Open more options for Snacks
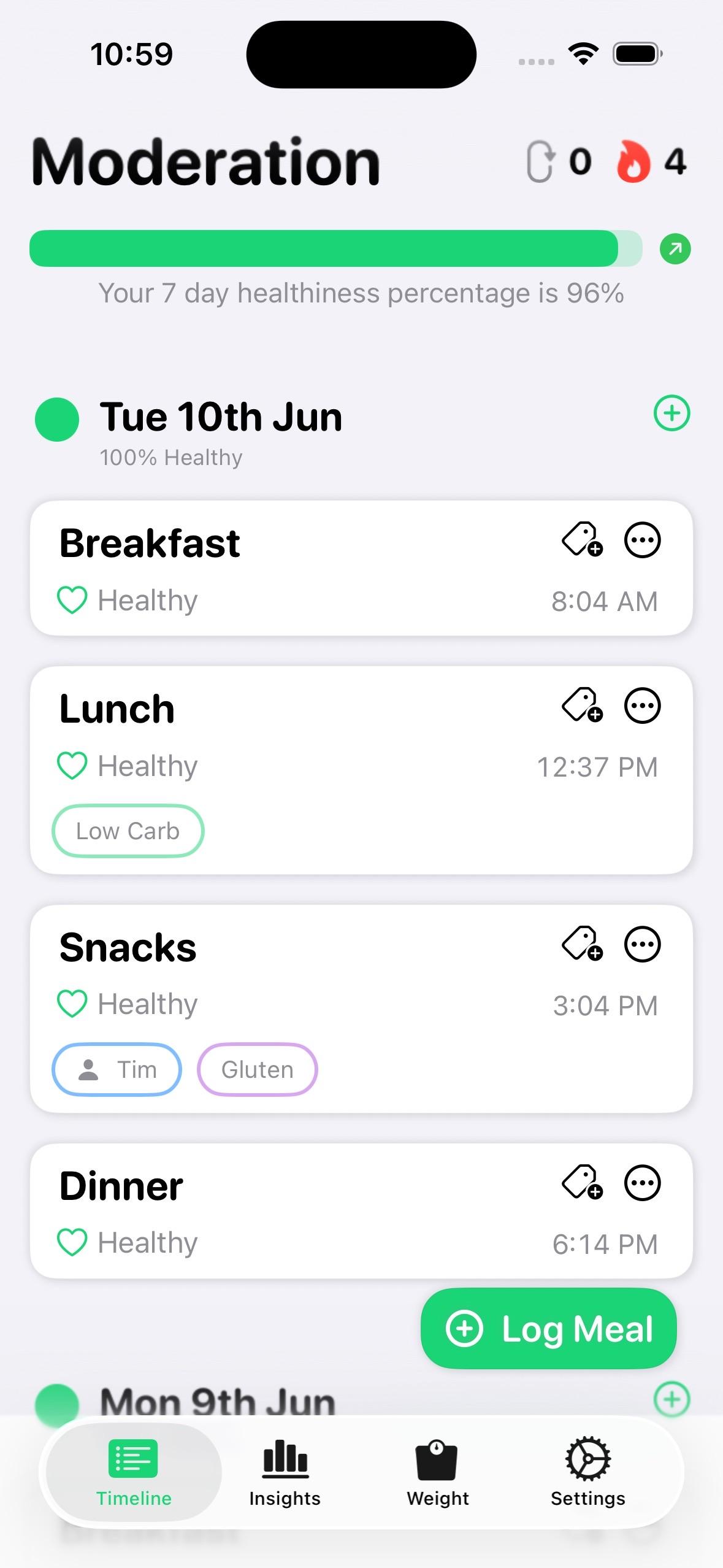The width and height of the screenshot is (723, 1568). click(x=642, y=943)
